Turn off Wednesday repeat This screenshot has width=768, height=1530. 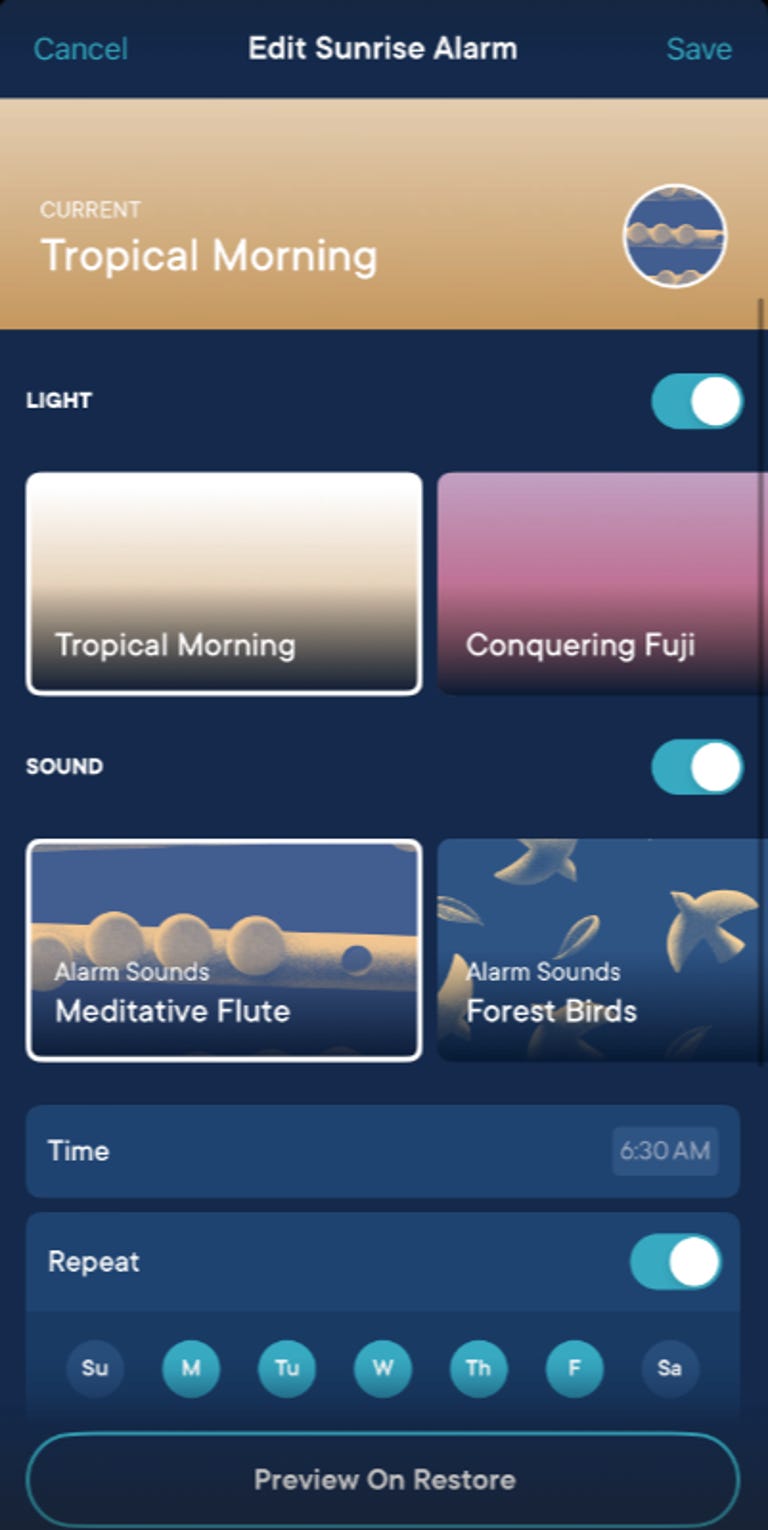coord(382,1369)
